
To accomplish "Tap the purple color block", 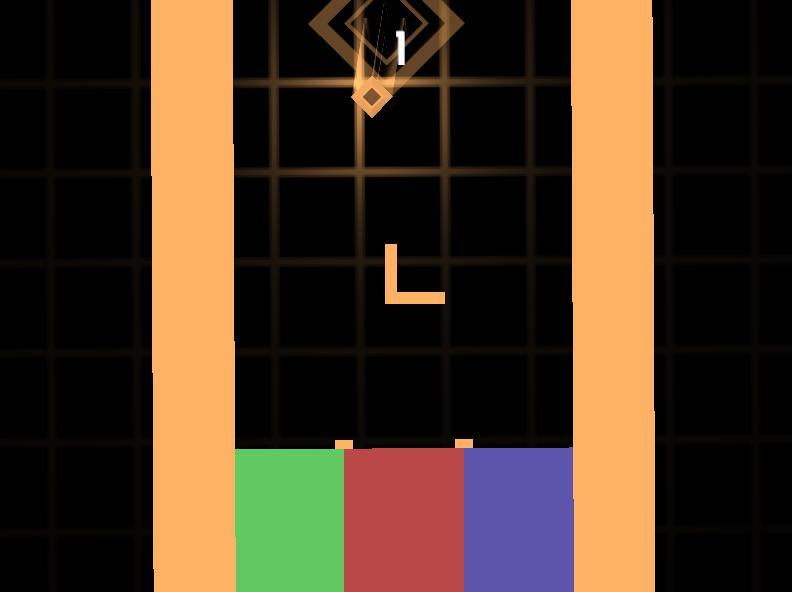I will click(518, 520).
